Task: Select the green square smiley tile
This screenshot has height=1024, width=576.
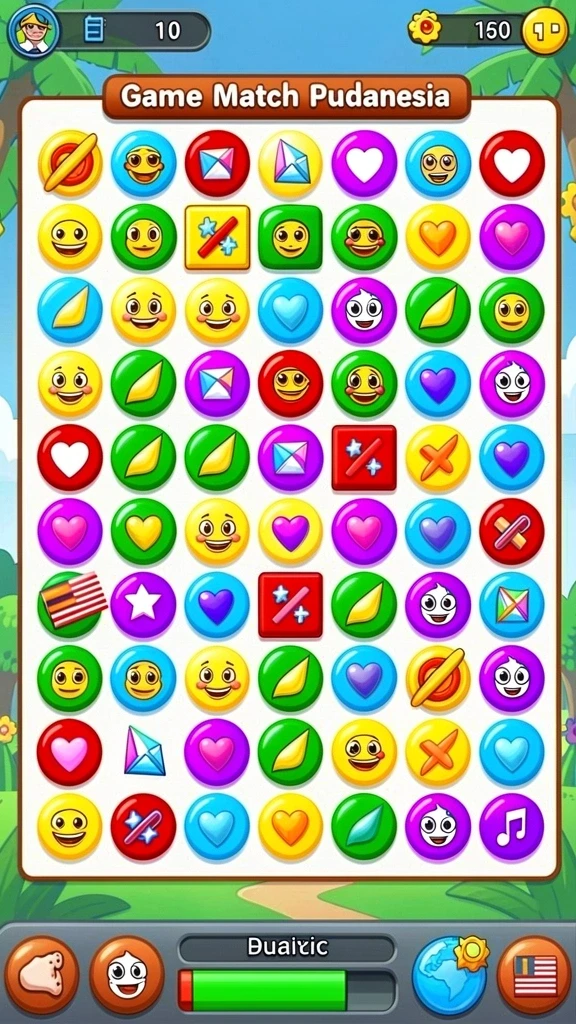Action: pos(291,237)
